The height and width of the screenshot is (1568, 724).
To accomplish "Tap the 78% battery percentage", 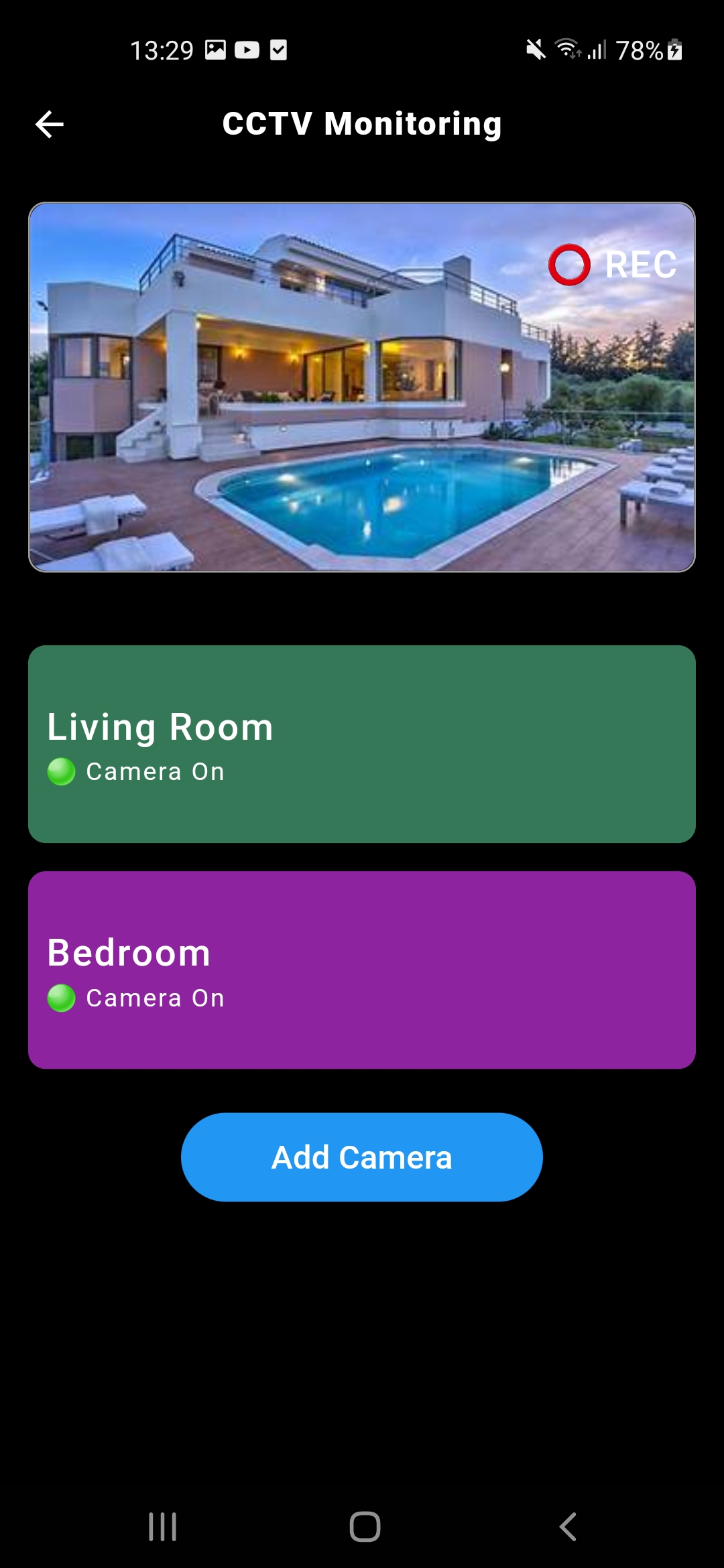I will coord(640,50).
